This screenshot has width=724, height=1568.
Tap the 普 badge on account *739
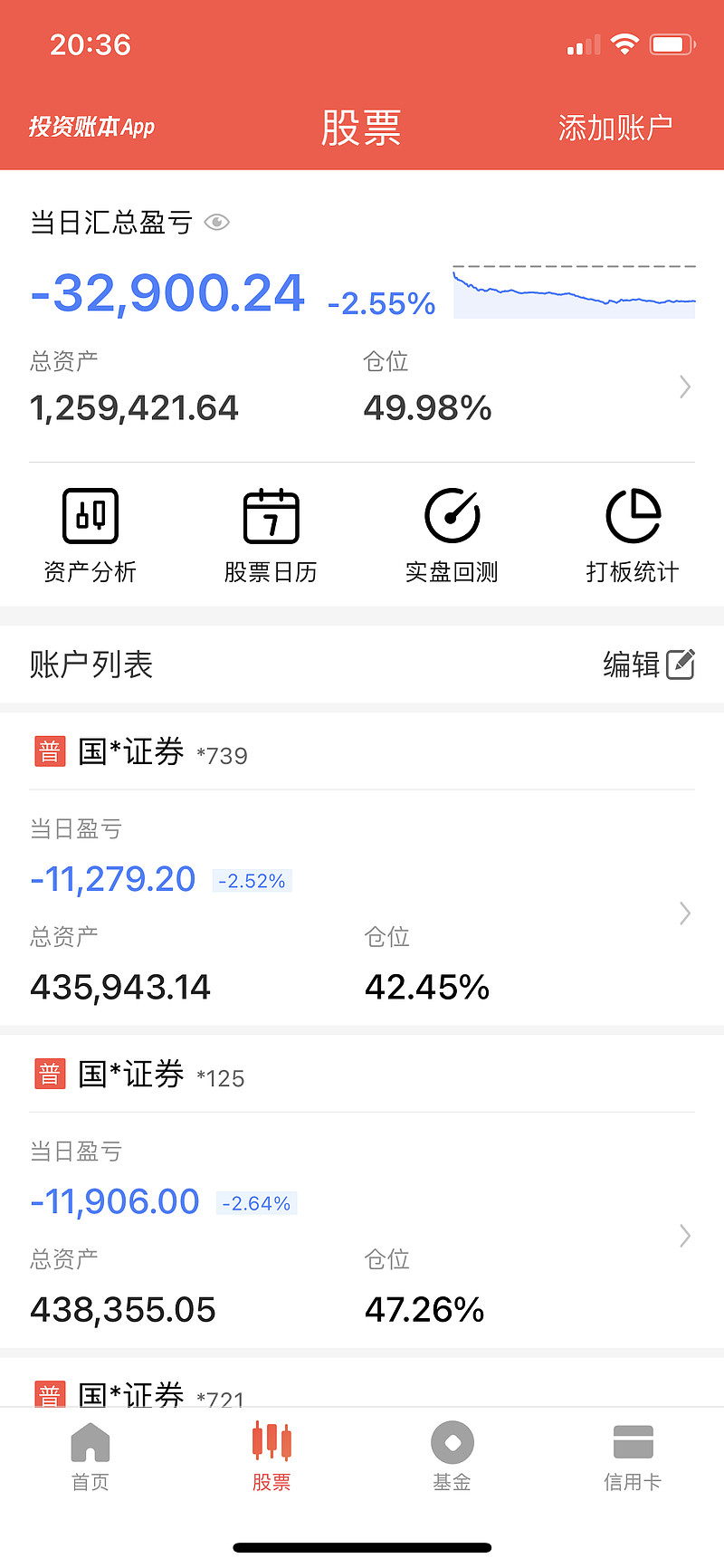[x=50, y=751]
